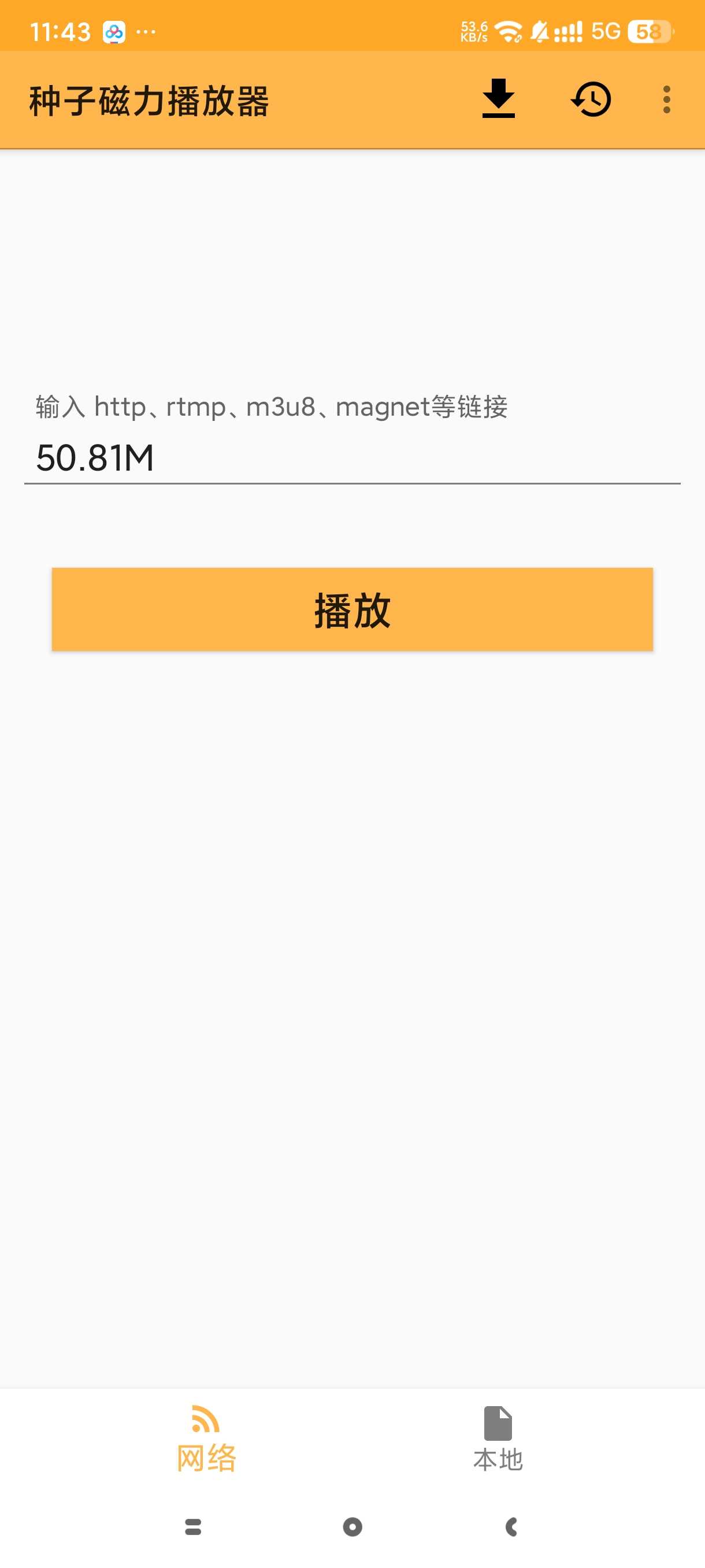The width and height of the screenshot is (705, 1568).
Task: Open the three-dot overflow menu
Action: (667, 99)
